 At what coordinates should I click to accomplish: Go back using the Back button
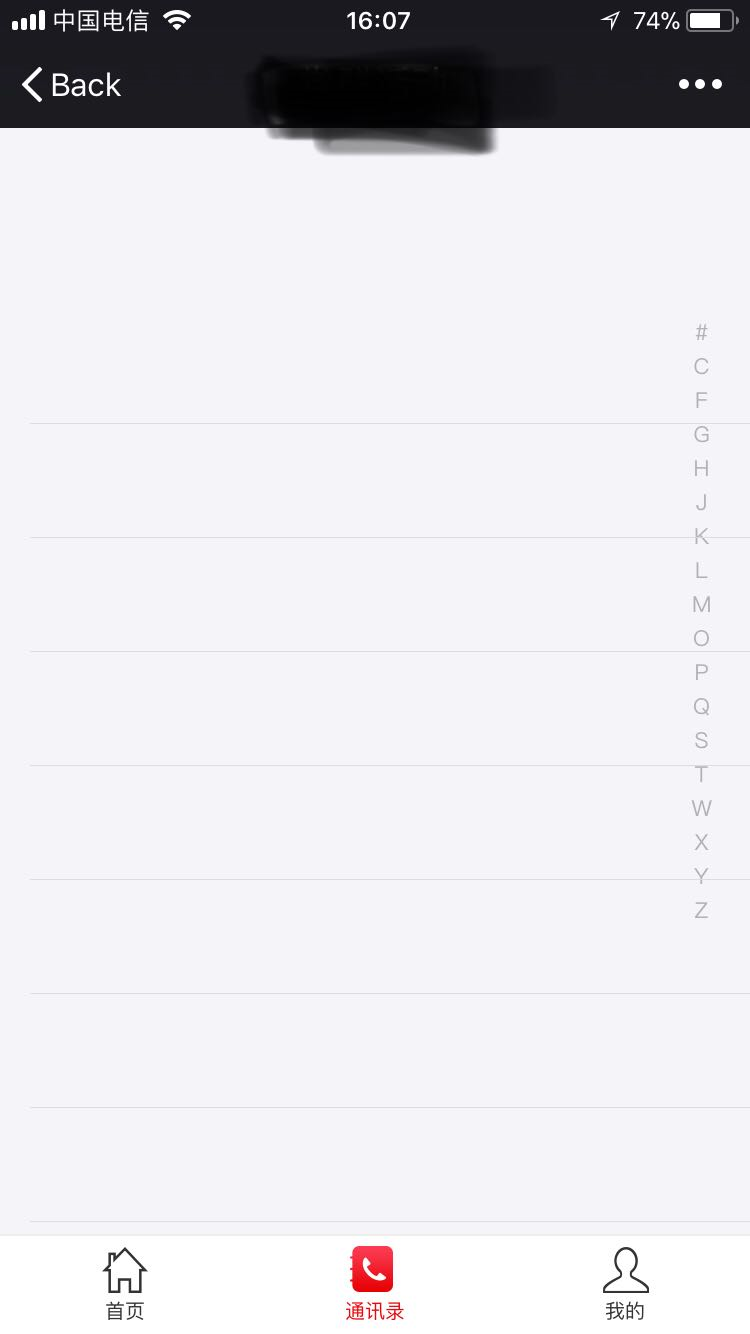click(x=72, y=85)
